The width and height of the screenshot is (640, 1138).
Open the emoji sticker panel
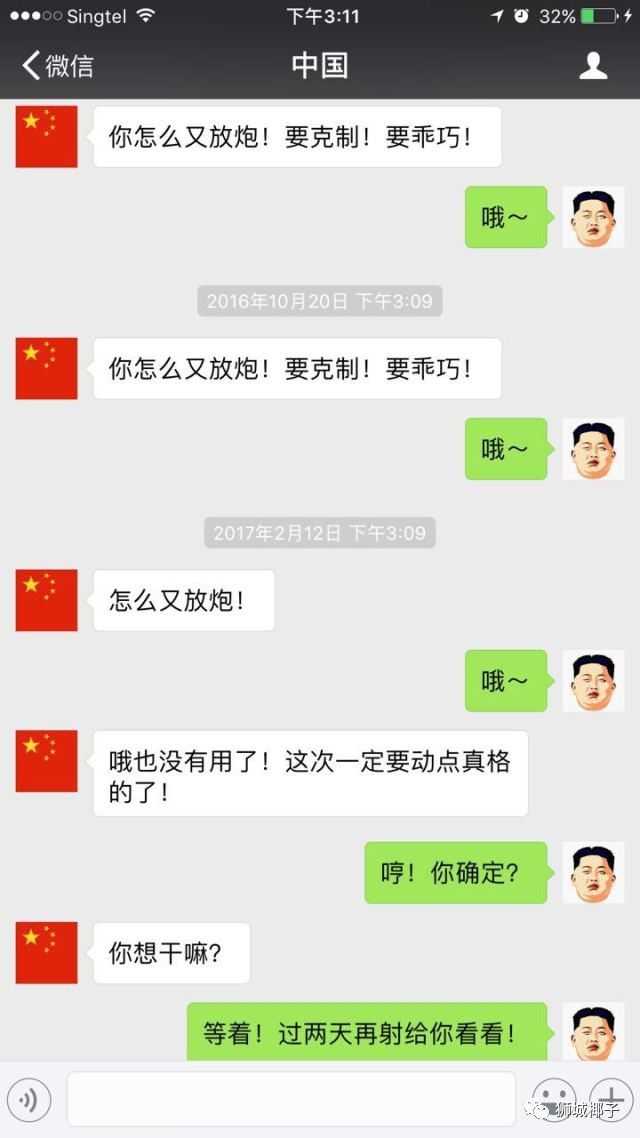click(x=553, y=1097)
